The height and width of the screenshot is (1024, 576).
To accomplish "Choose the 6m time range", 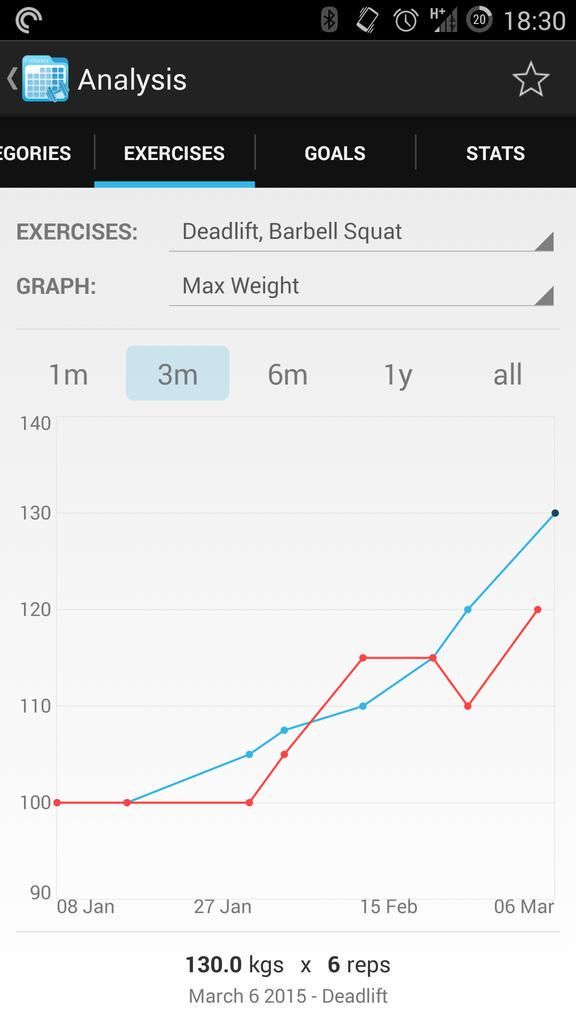I will (x=287, y=374).
